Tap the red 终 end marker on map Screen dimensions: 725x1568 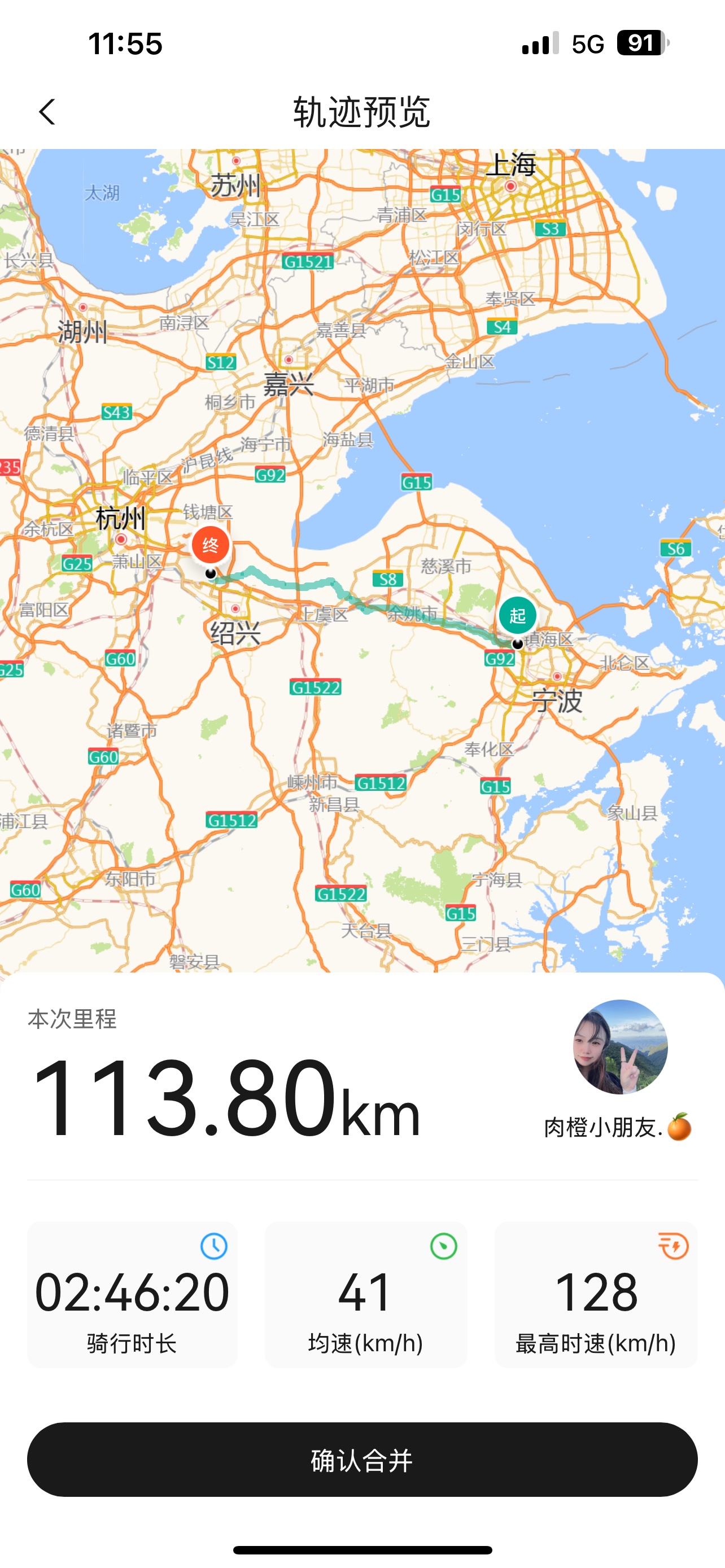(x=211, y=545)
